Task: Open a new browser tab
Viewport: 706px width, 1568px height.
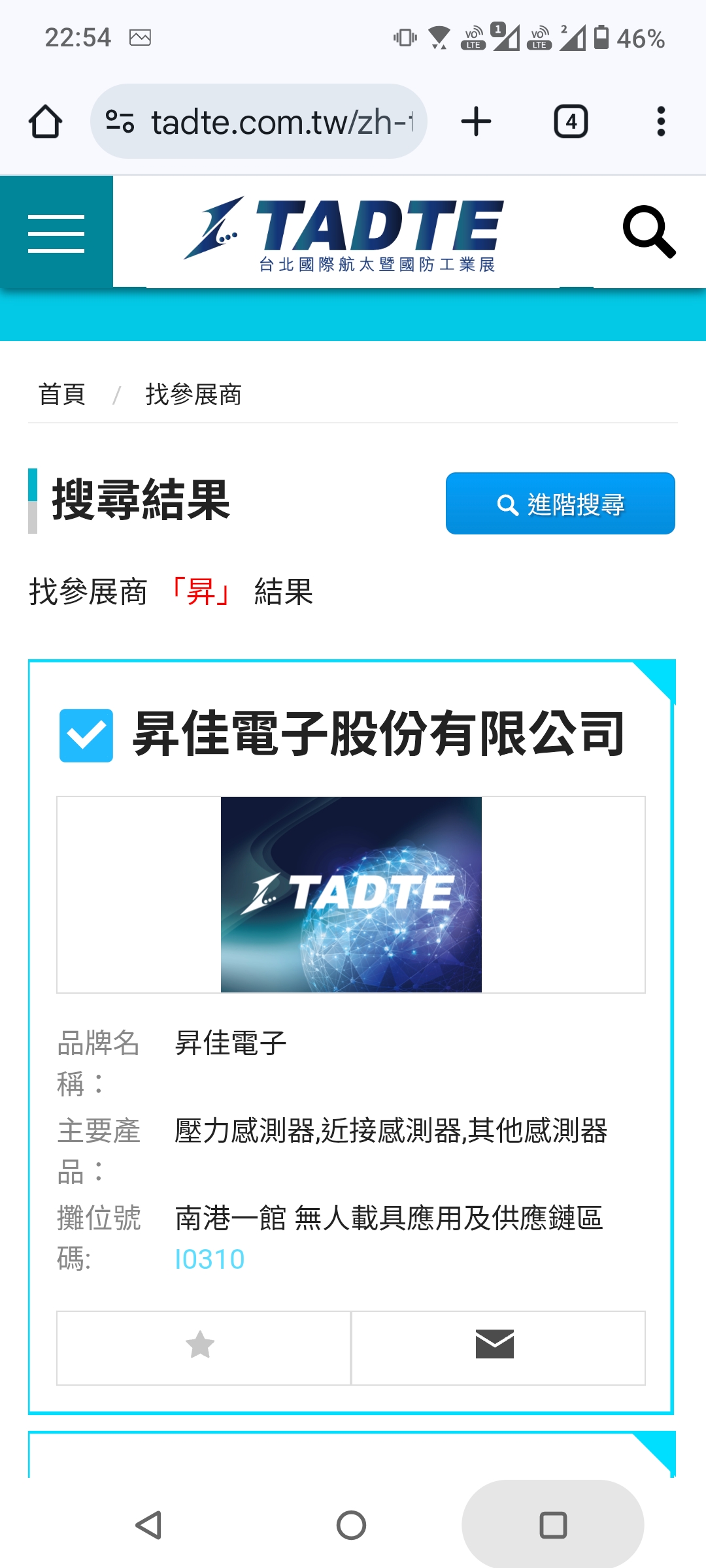Action: 476,122
